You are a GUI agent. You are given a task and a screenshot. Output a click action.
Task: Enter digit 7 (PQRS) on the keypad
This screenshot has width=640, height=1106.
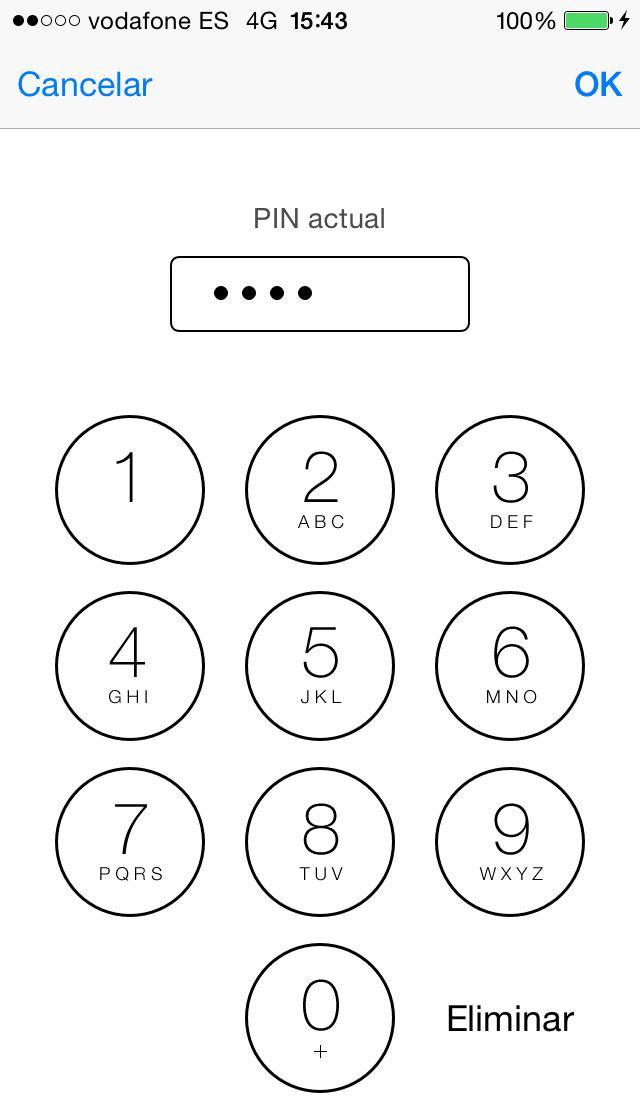[x=129, y=842]
